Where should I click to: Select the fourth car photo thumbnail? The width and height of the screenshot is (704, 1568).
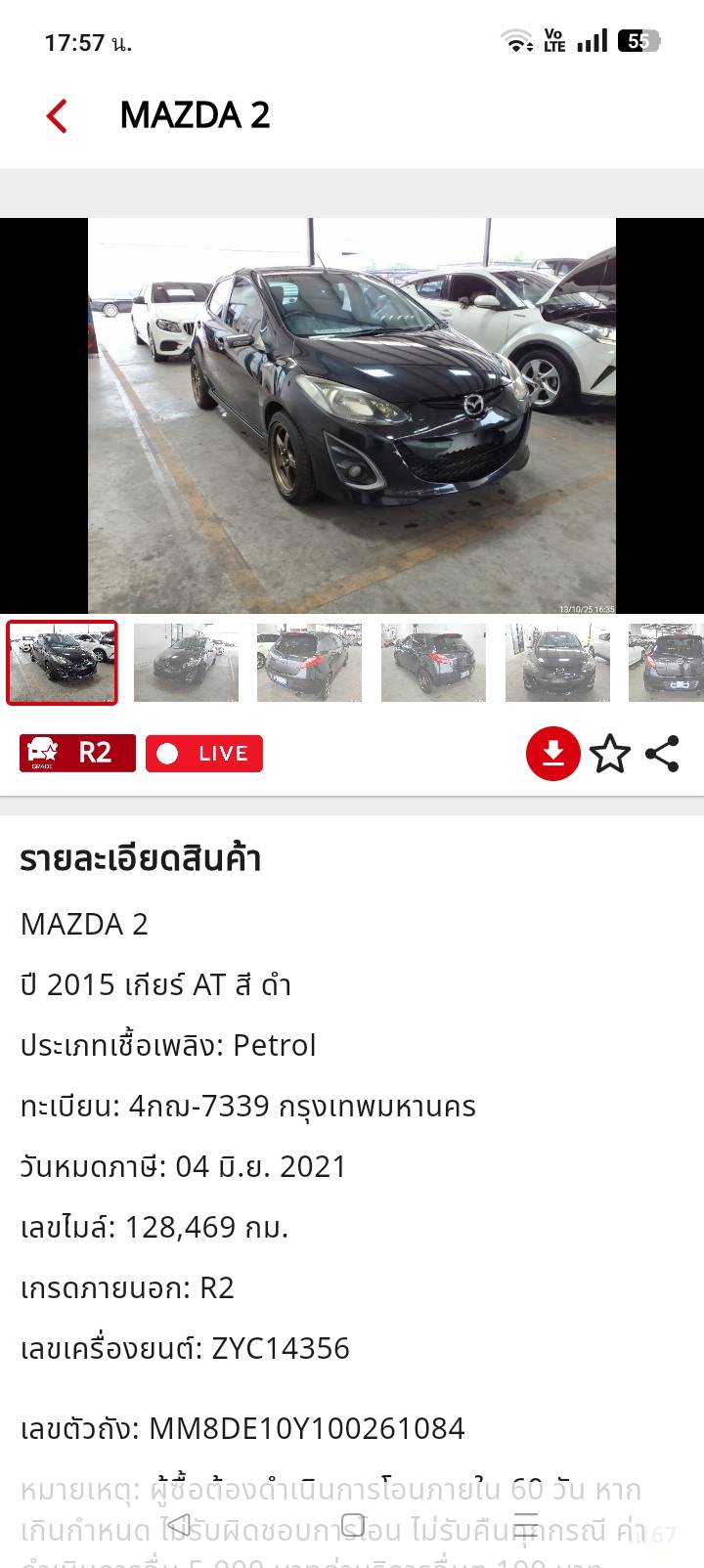[x=433, y=662]
